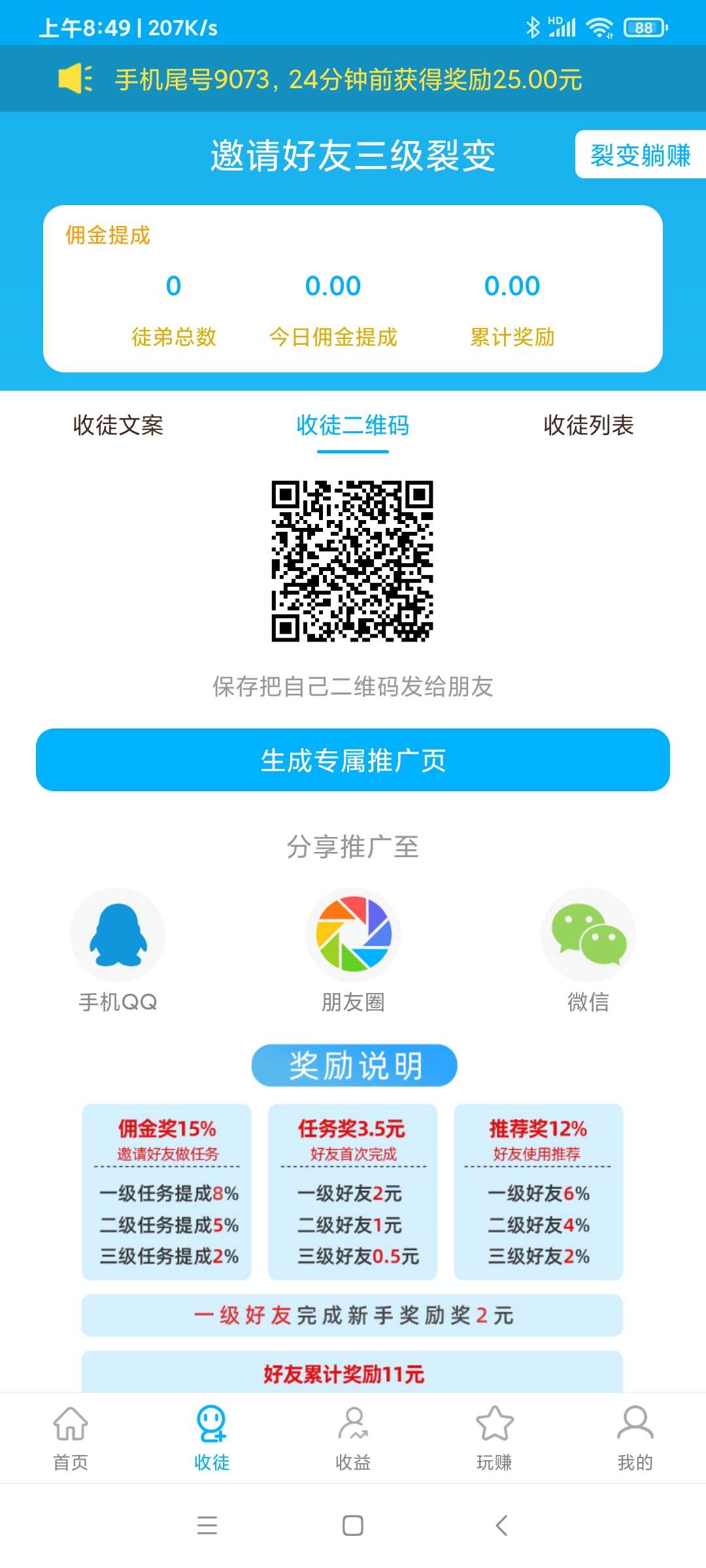The image size is (706, 1568).
Task: Share to 朋友圈
Action: tap(353, 951)
